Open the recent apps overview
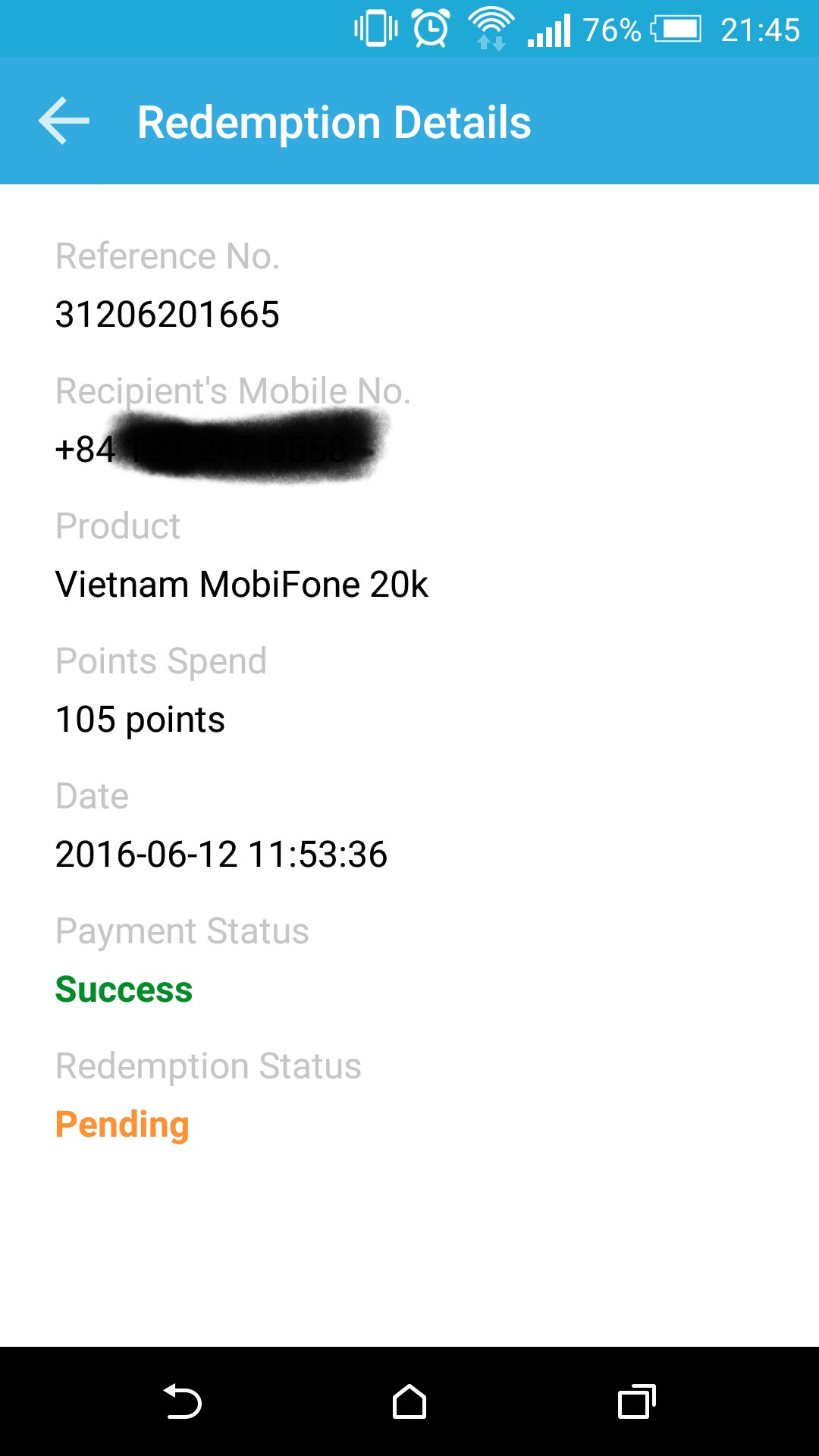Viewport: 819px width, 1456px height. 636,1401
